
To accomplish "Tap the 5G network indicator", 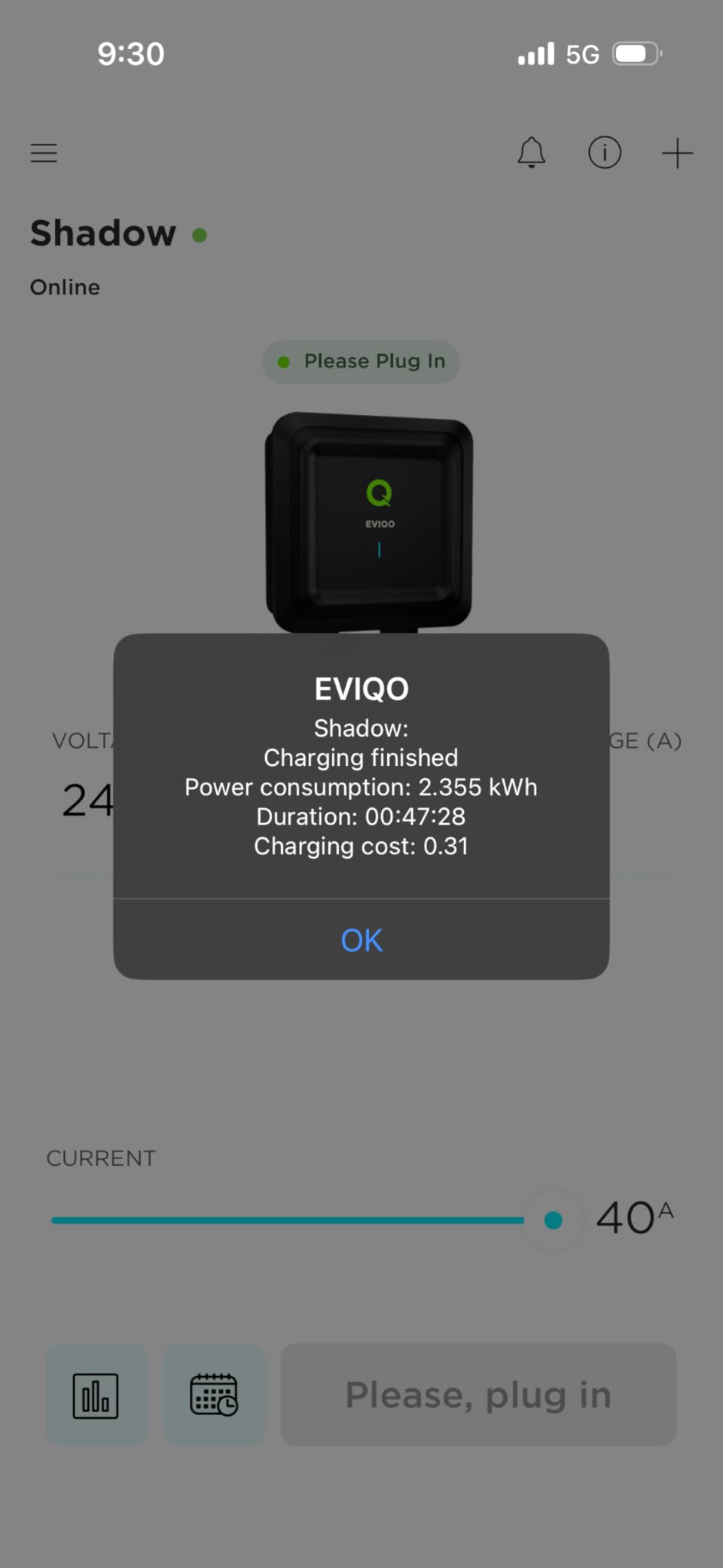I will point(582,53).
